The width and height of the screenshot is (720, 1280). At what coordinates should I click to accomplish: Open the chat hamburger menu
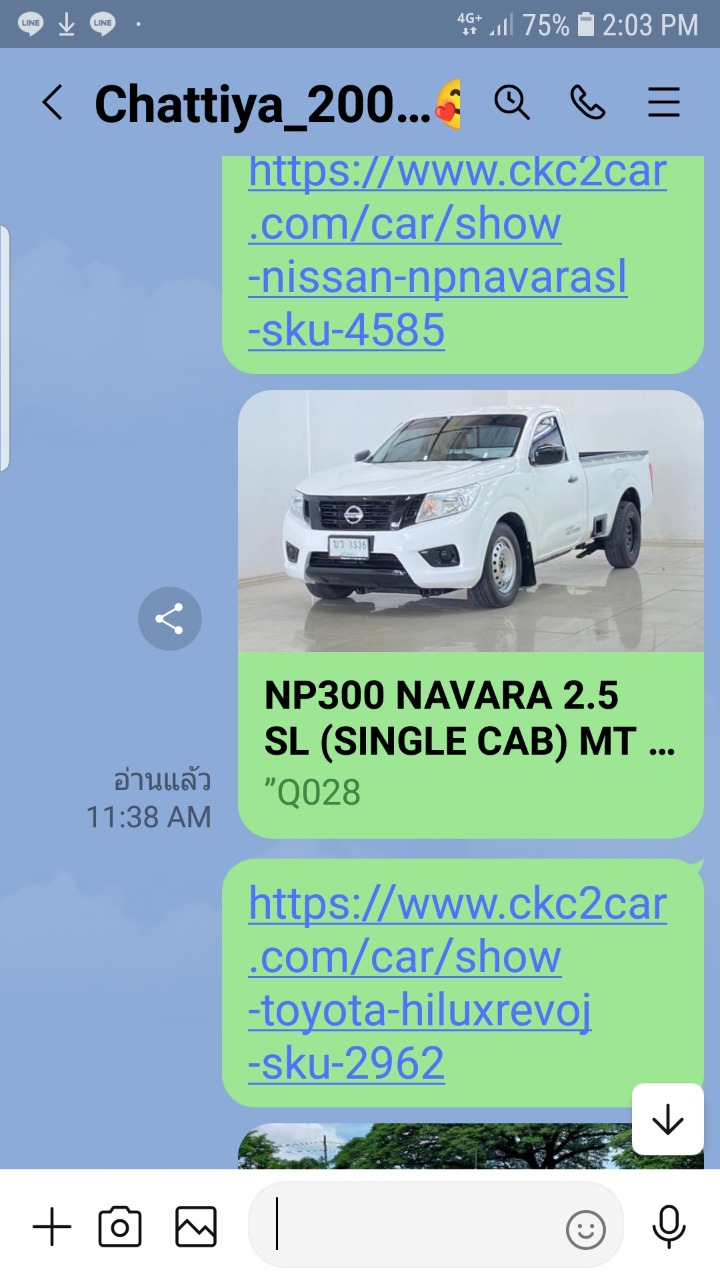(664, 103)
